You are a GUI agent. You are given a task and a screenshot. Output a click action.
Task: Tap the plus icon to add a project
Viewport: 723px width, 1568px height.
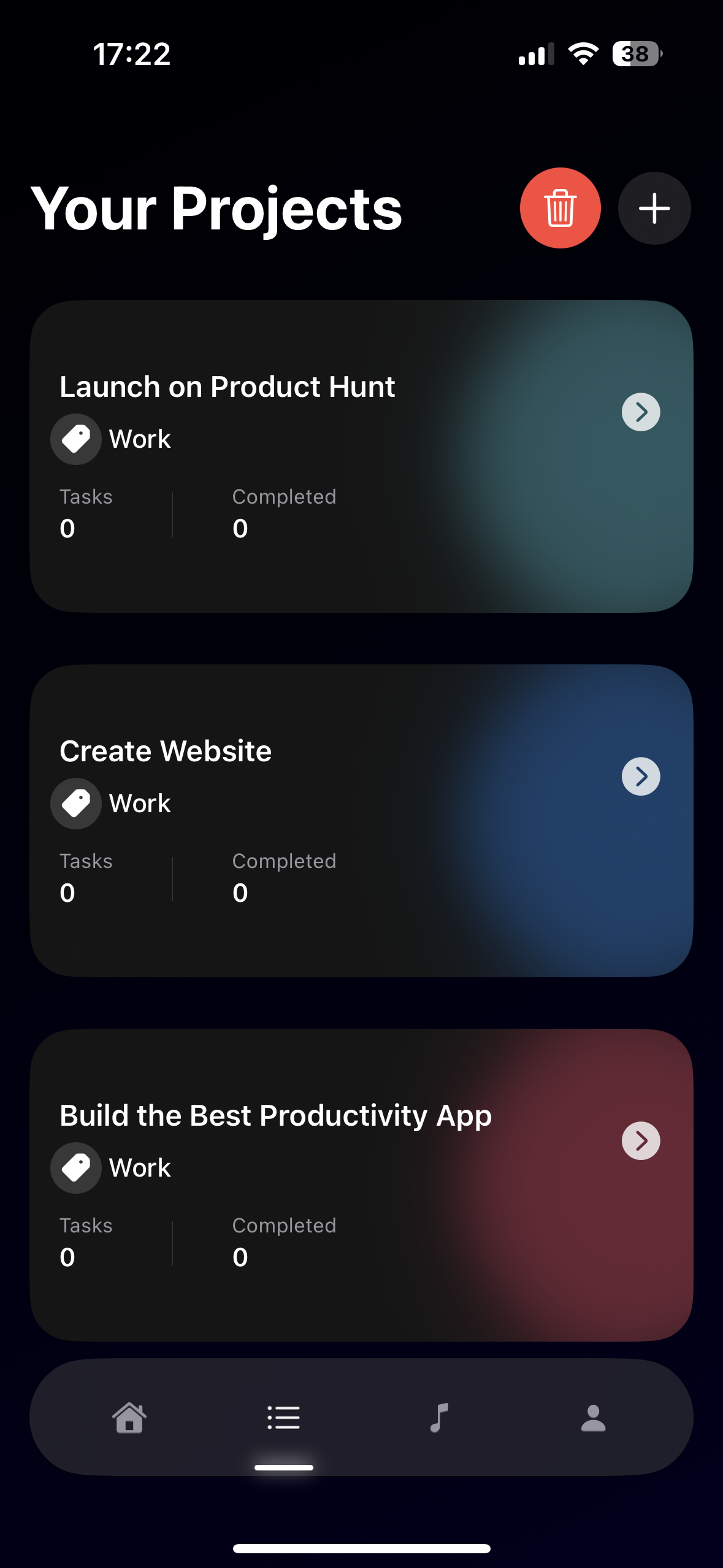pyautogui.click(x=654, y=208)
